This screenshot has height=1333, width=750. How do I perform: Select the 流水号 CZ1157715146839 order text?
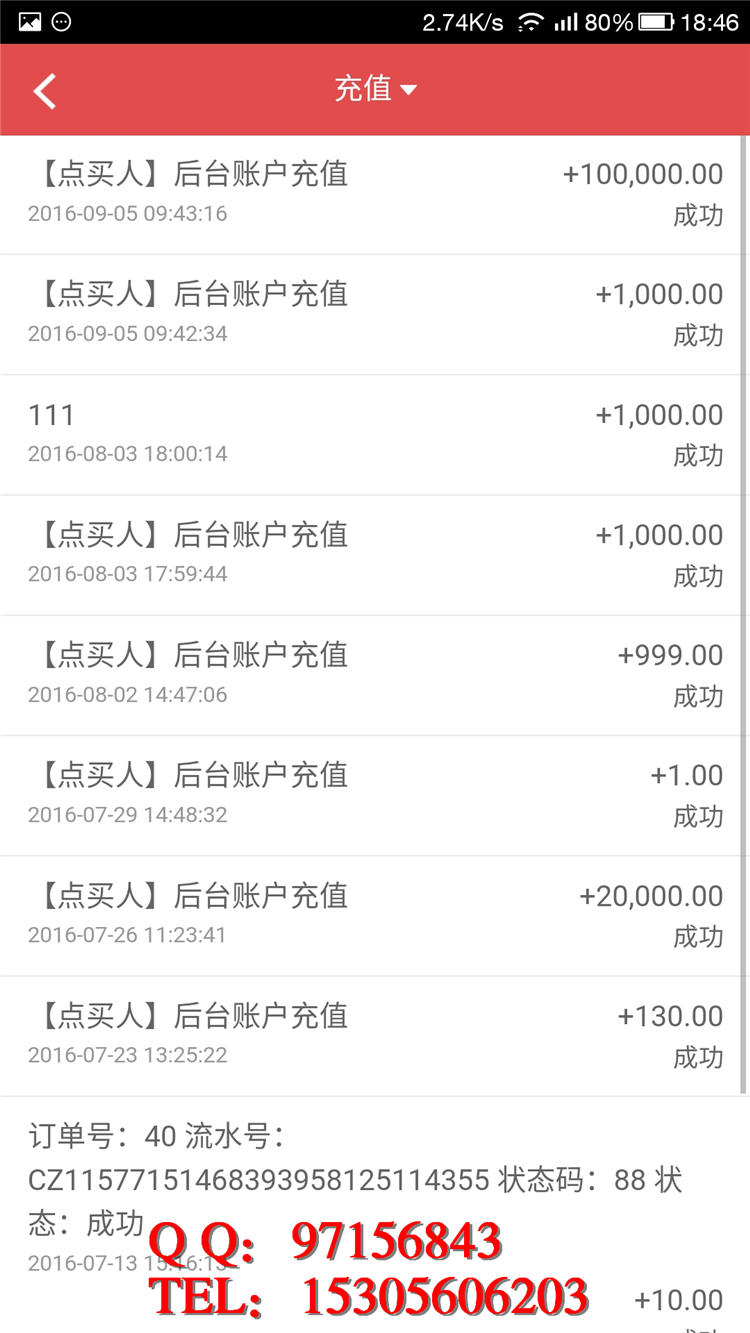[250, 1180]
